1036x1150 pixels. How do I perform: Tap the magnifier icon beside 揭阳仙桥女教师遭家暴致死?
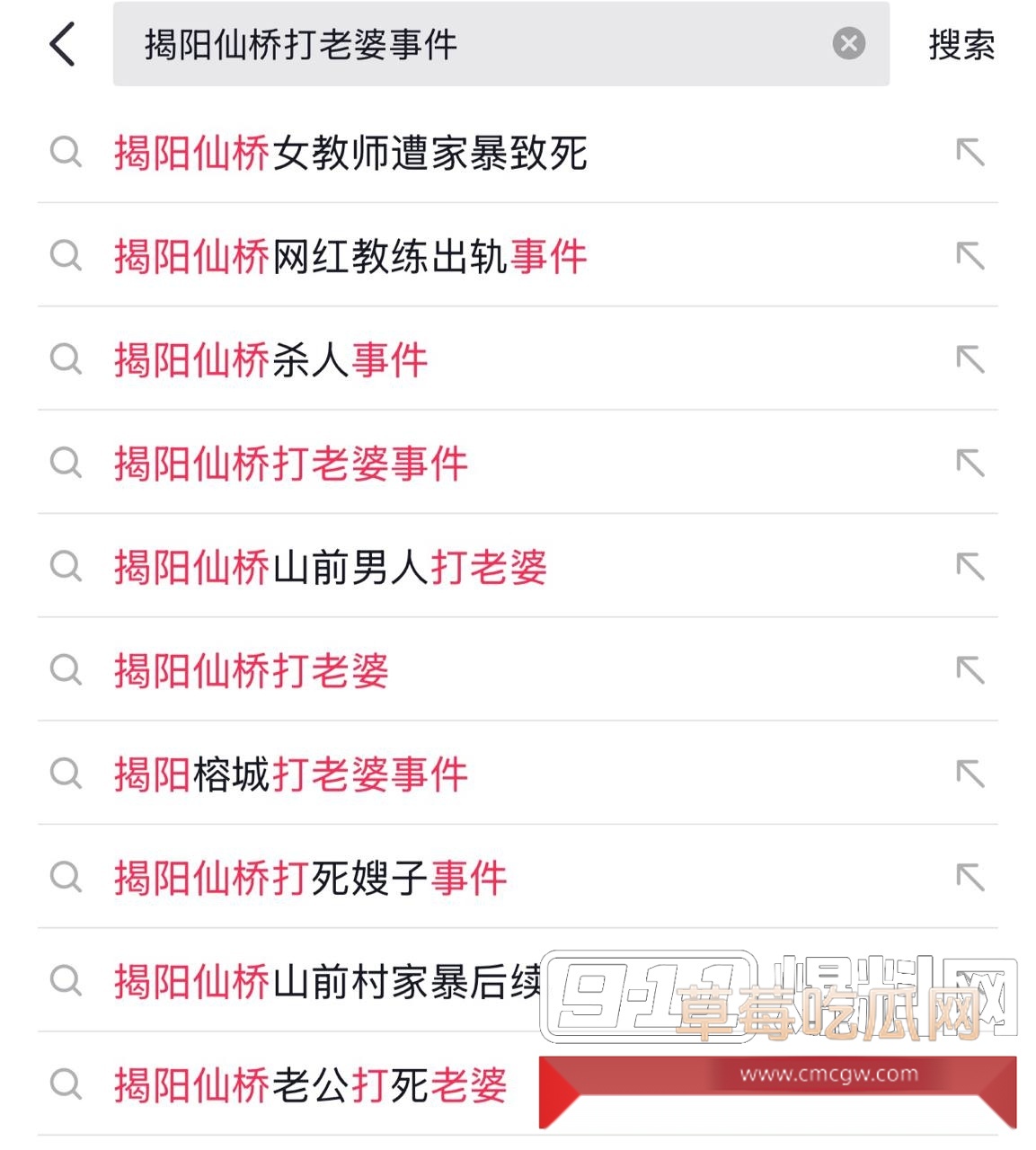pos(64,153)
